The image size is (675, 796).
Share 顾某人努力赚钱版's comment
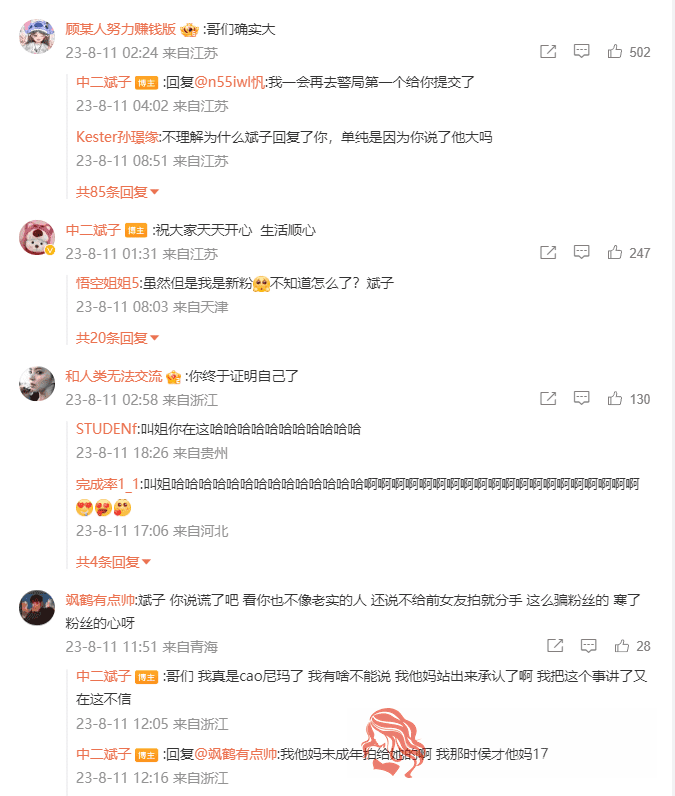coord(548,52)
